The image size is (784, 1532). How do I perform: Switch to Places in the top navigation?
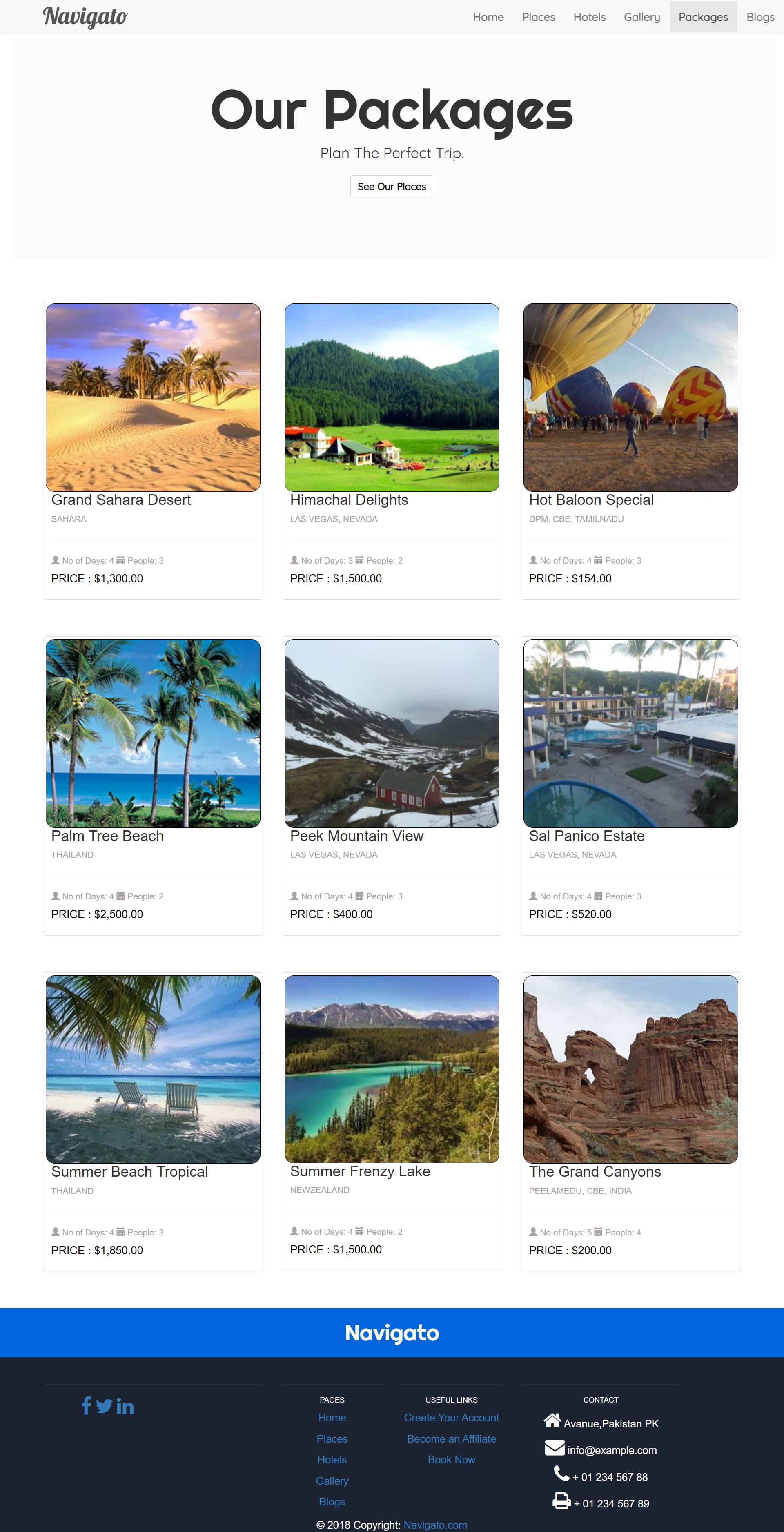tap(538, 17)
